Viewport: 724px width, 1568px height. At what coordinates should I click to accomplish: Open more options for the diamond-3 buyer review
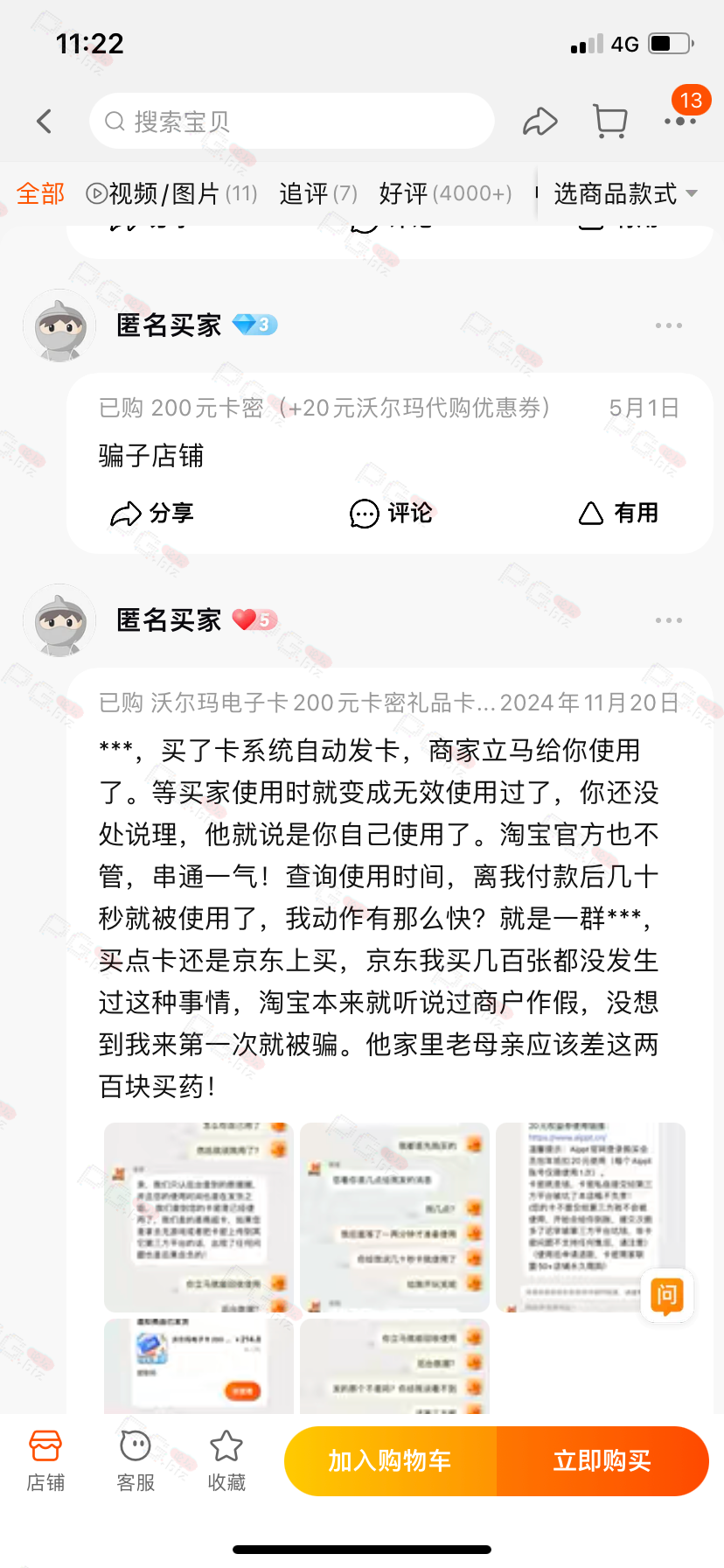pyautogui.click(x=669, y=325)
